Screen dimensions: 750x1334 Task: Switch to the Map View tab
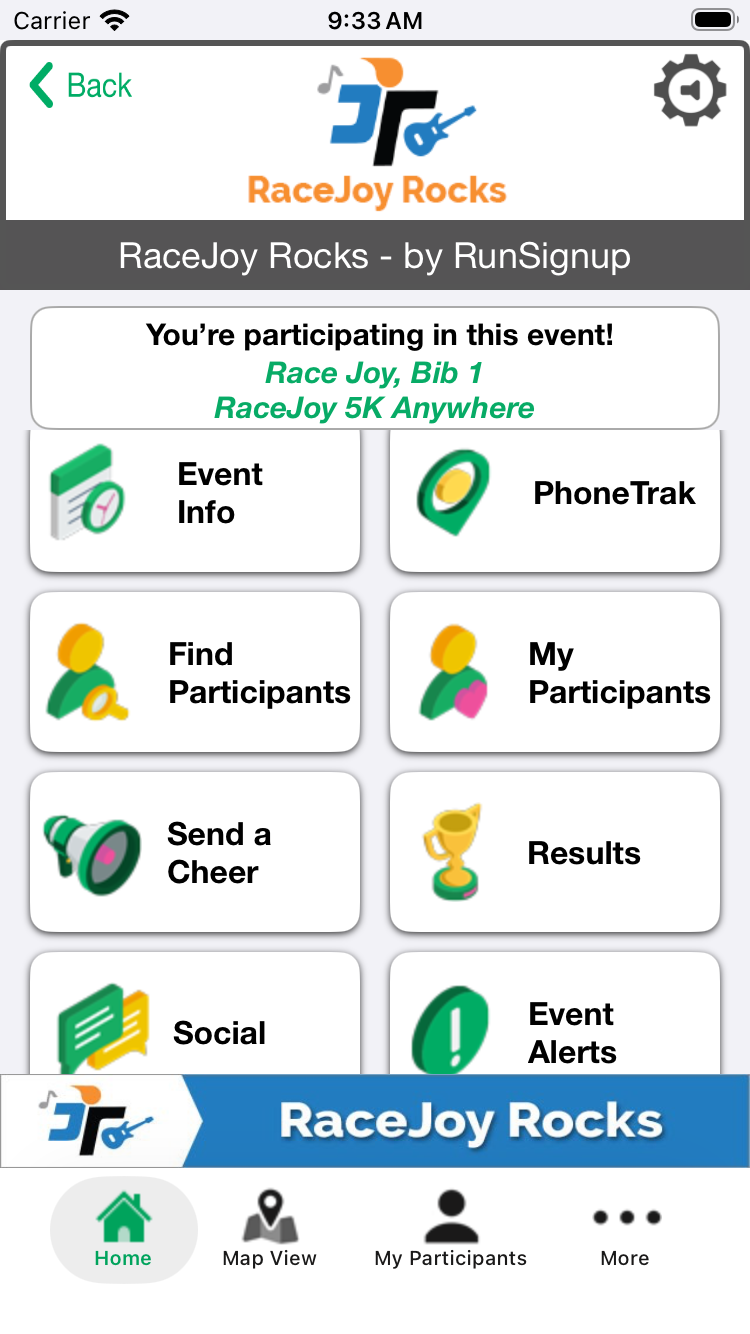(x=268, y=1232)
